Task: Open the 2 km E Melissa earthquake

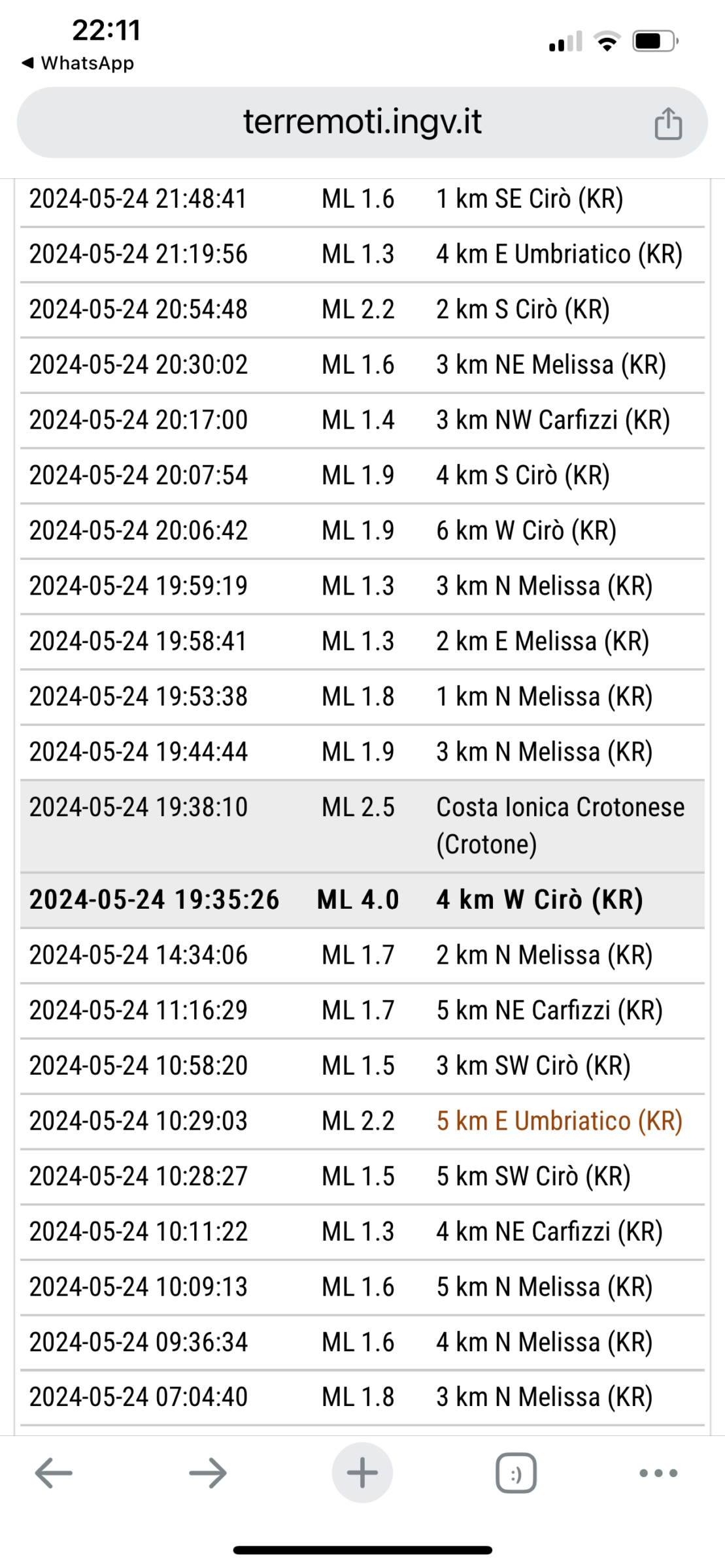Action: pos(543,642)
